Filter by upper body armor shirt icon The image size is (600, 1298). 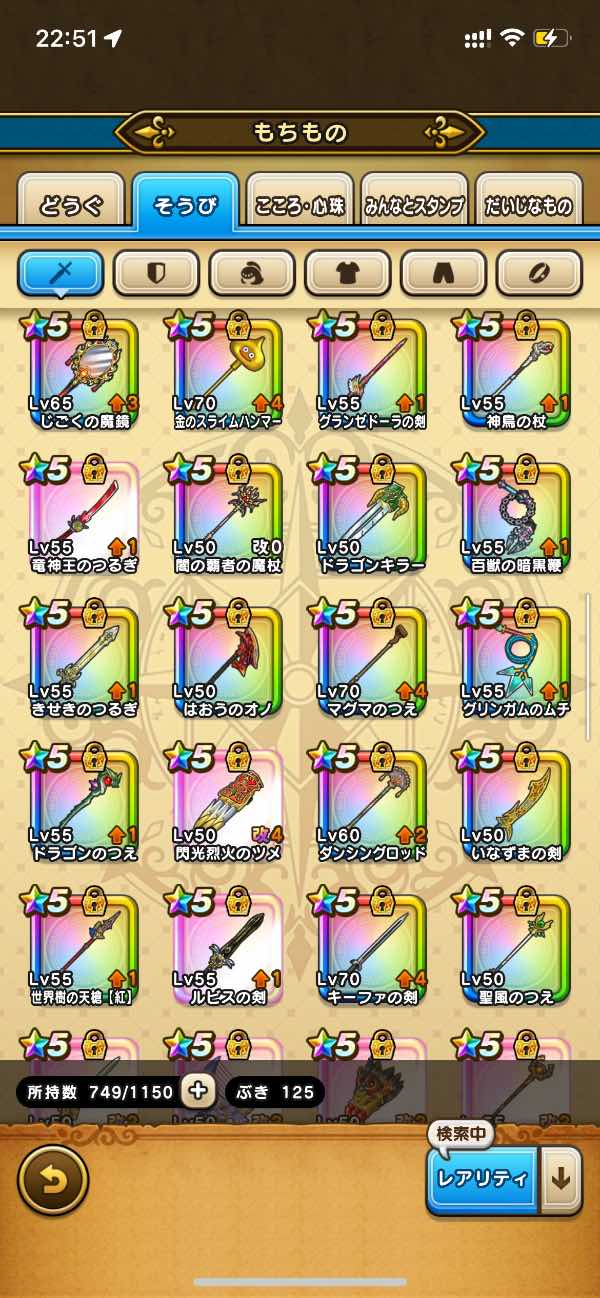pyautogui.click(x=347, y=272)
